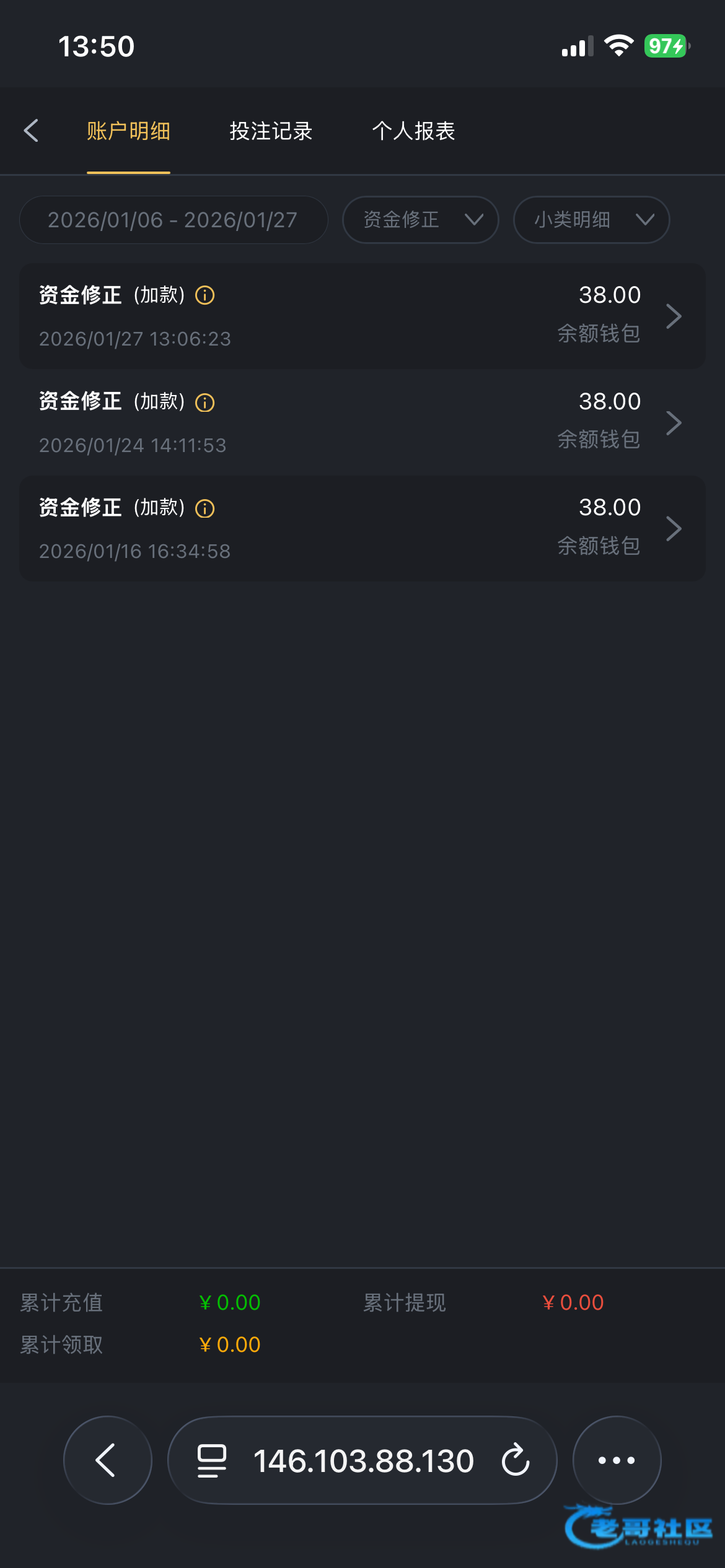
Task: Open the 2026/01/16 16:34:58 transaction record
Action: (x=362, y=528)
